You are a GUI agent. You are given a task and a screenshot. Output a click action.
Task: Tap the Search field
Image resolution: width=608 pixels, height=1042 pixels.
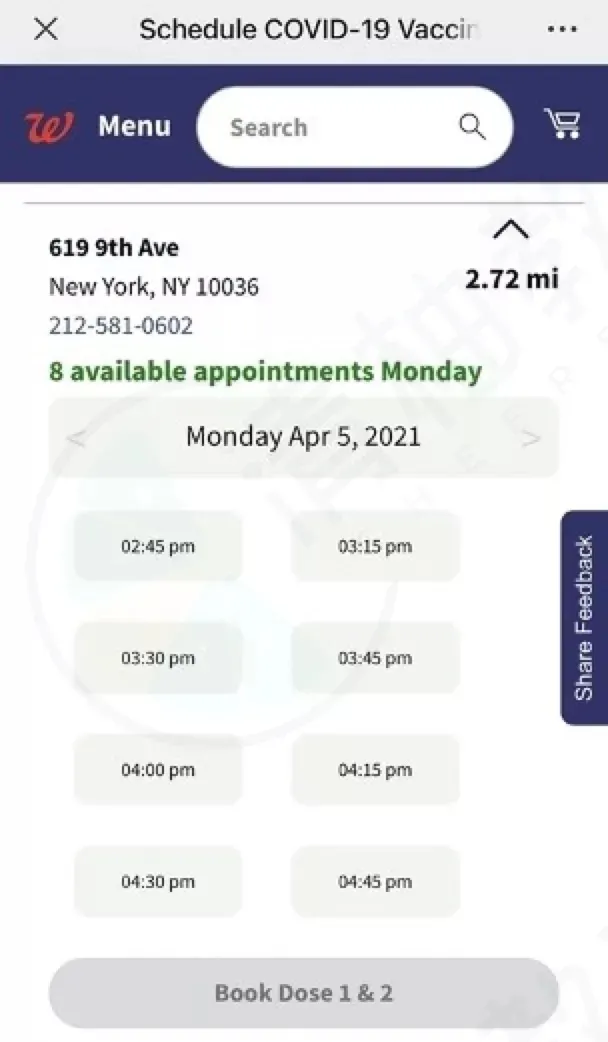340,127
